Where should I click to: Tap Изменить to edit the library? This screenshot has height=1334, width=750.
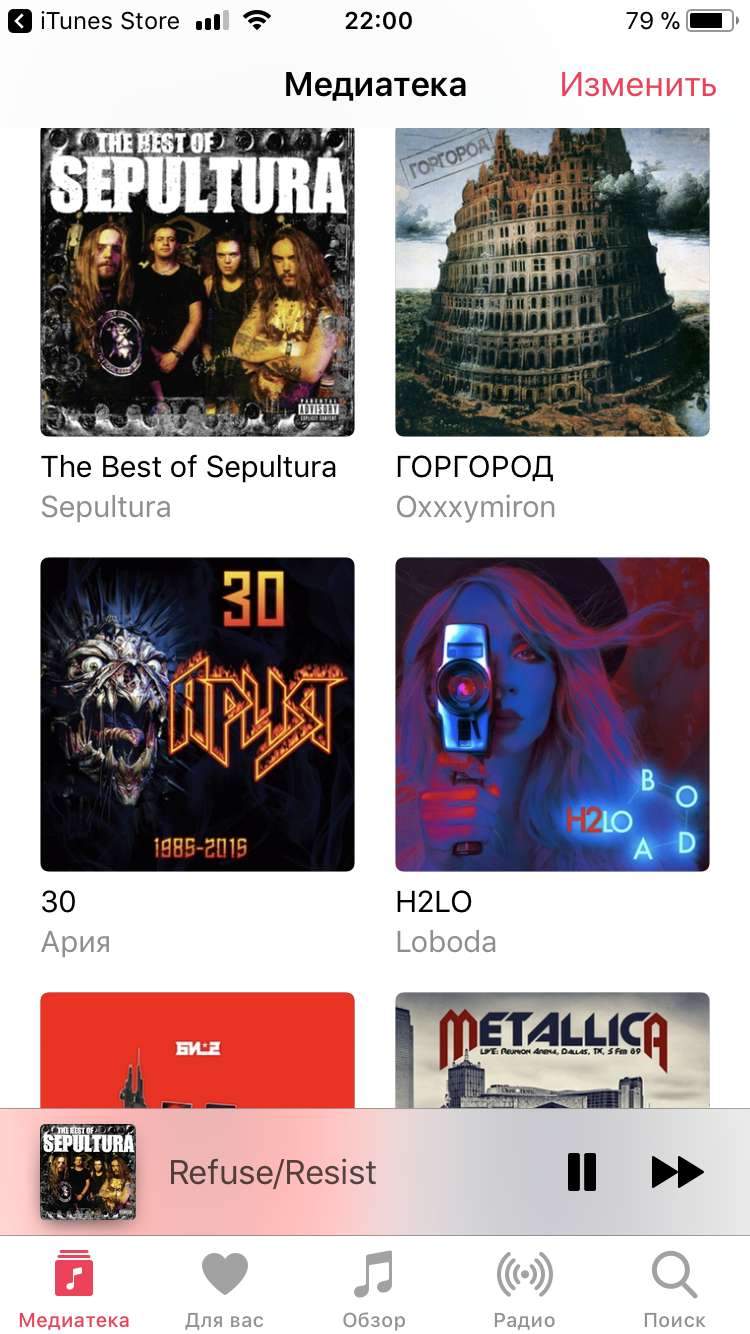point(637,85)
